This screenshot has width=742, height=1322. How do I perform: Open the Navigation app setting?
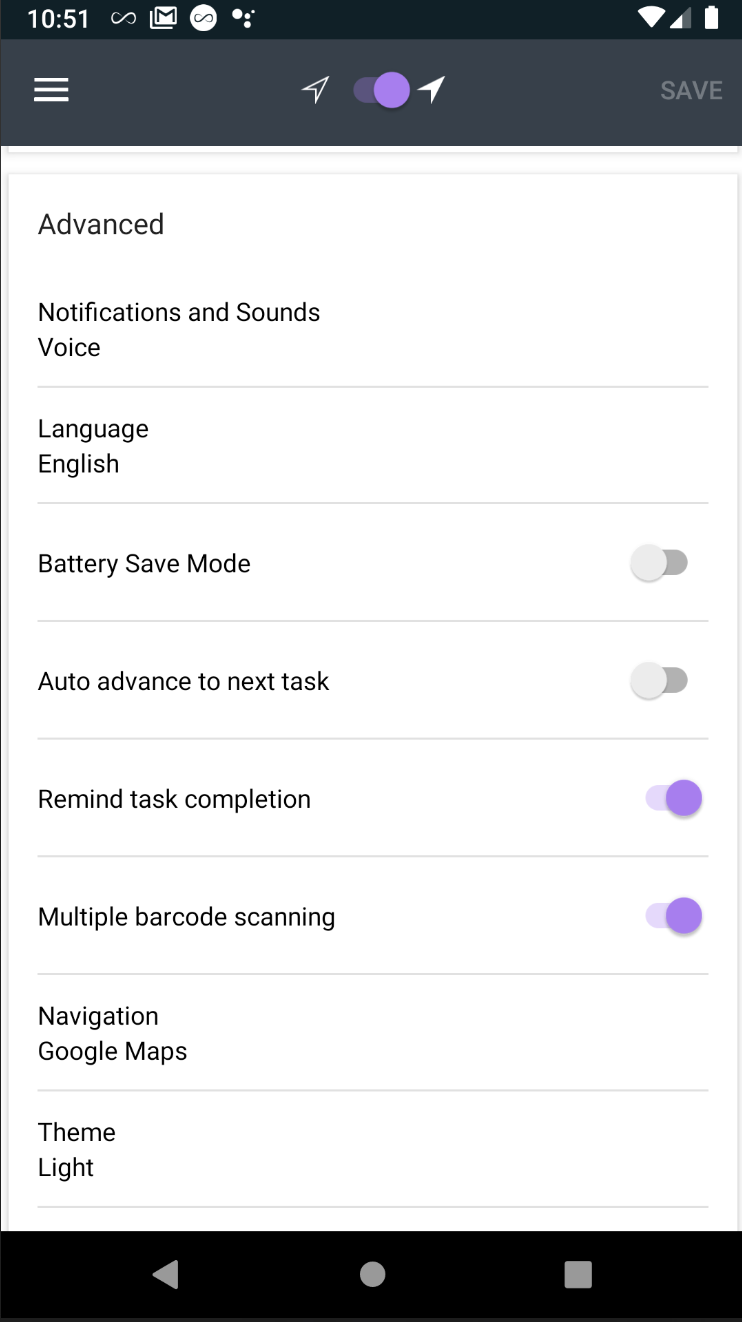(x=372, y=1033)
